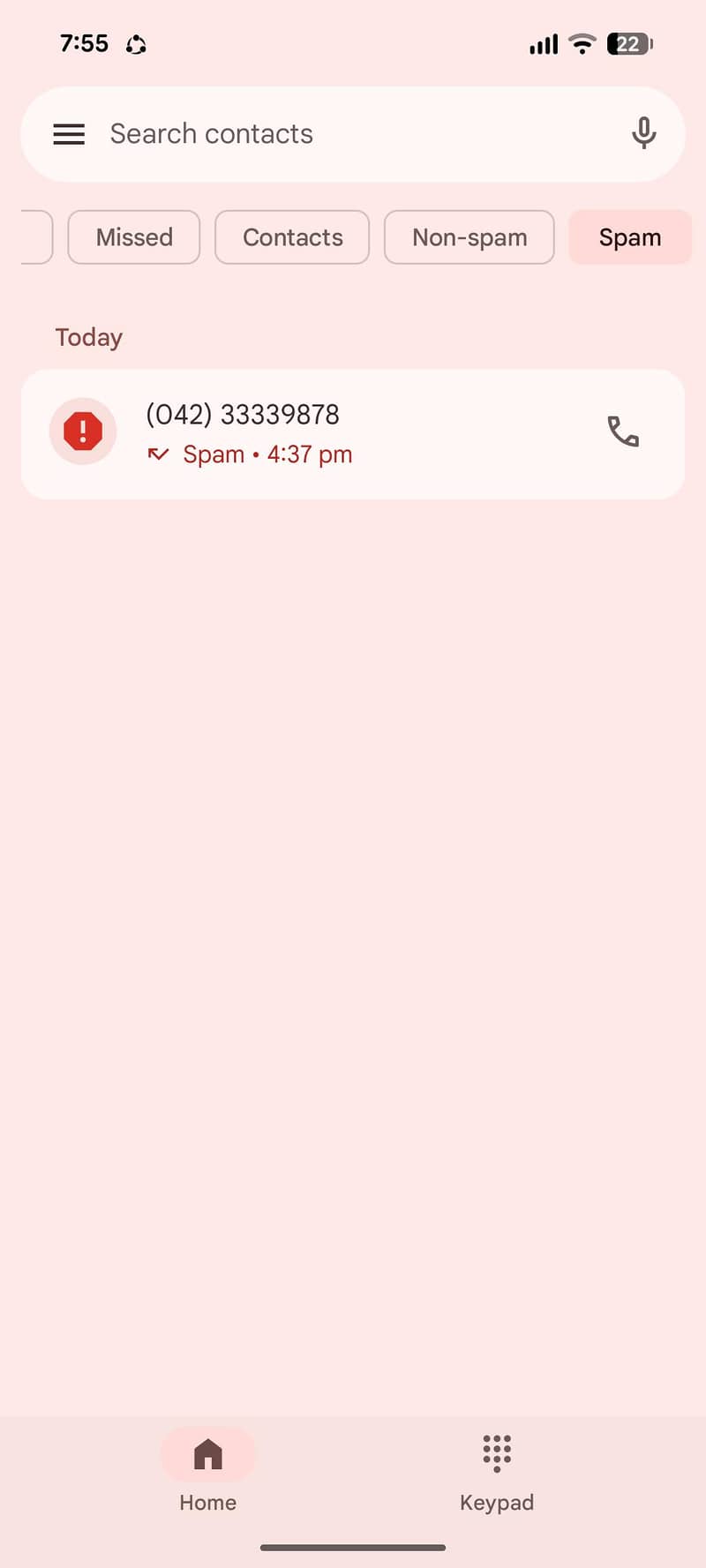Screen dimensions: 706x1568
Task: Focus the Search contacts field
Action: point(353,134)
